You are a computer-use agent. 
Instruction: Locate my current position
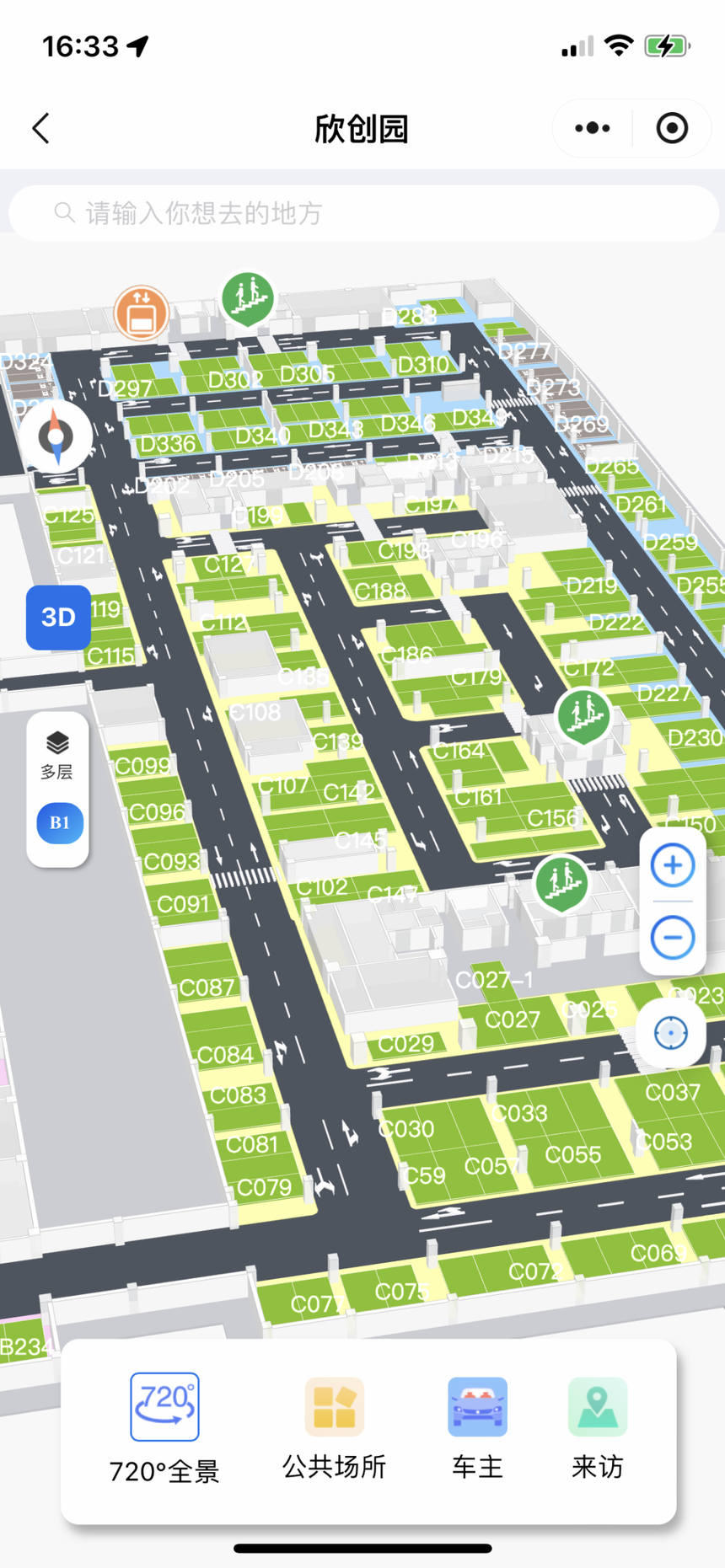tap(671, 1032)
